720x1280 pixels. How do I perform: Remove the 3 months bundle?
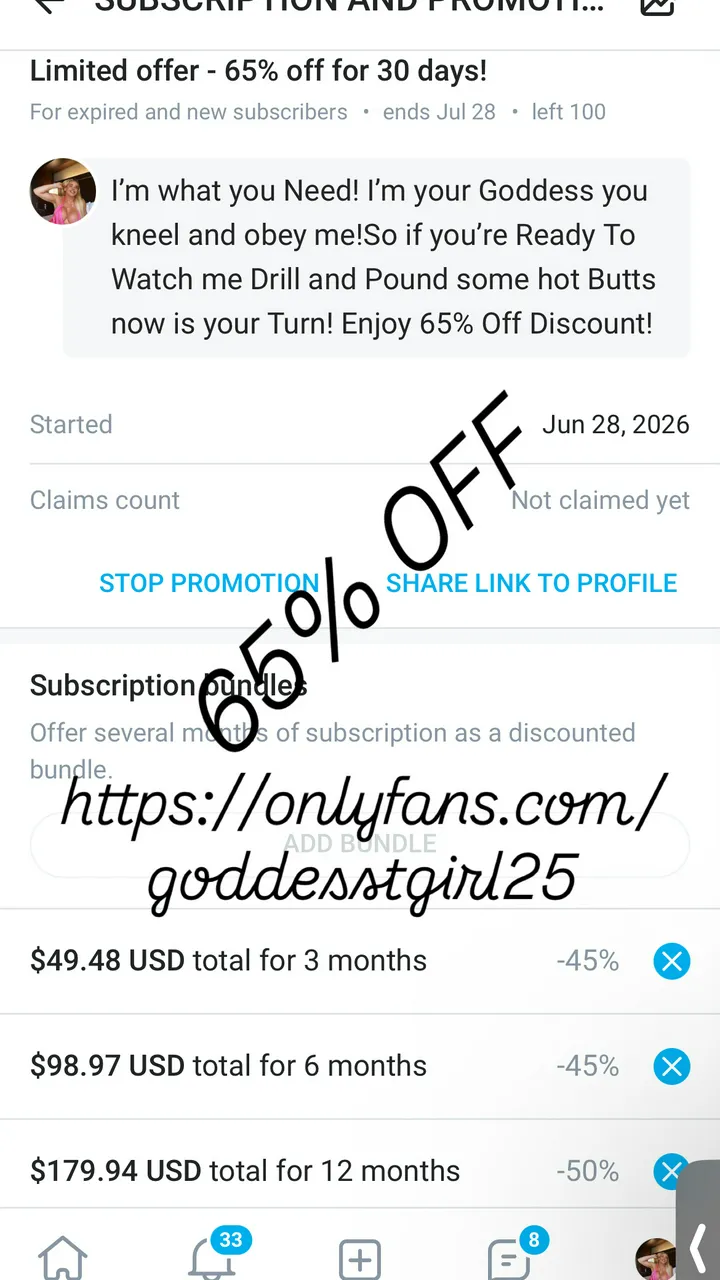672,962
